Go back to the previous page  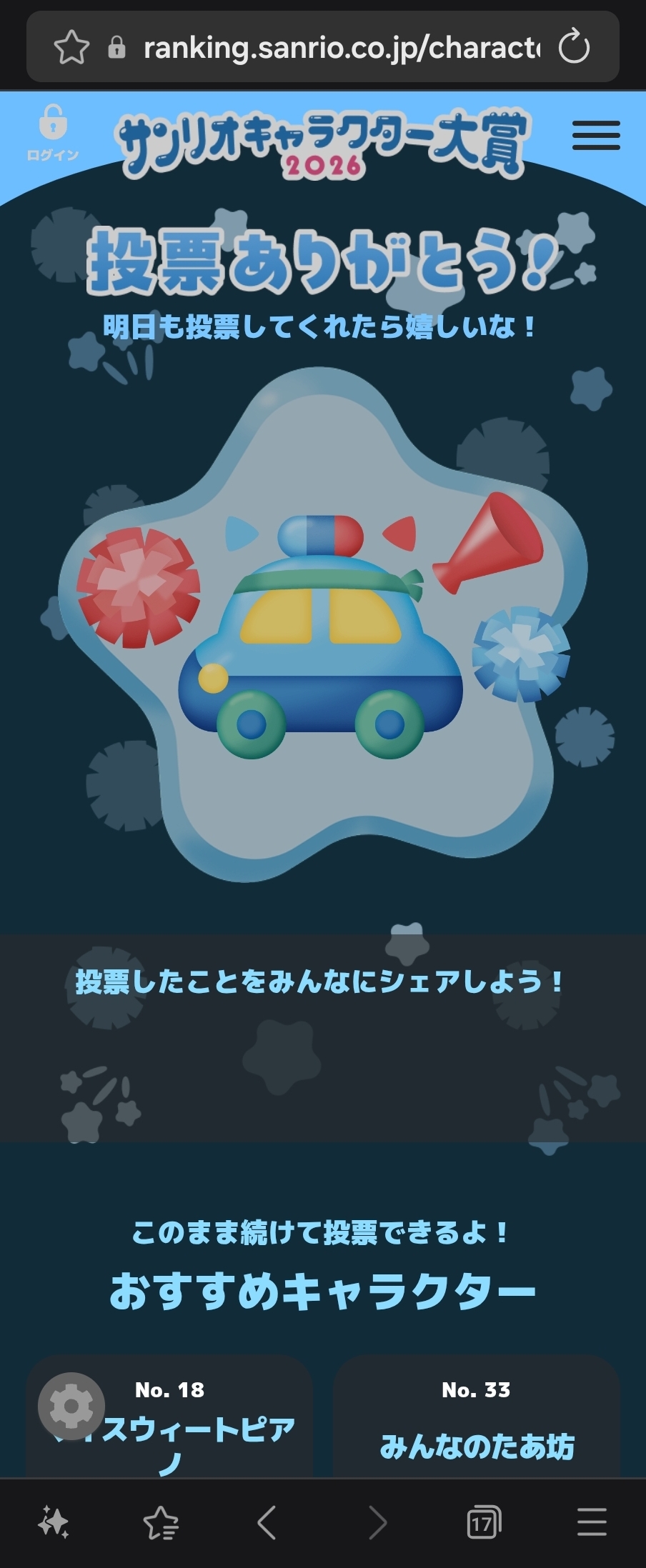click(267, 1522)
